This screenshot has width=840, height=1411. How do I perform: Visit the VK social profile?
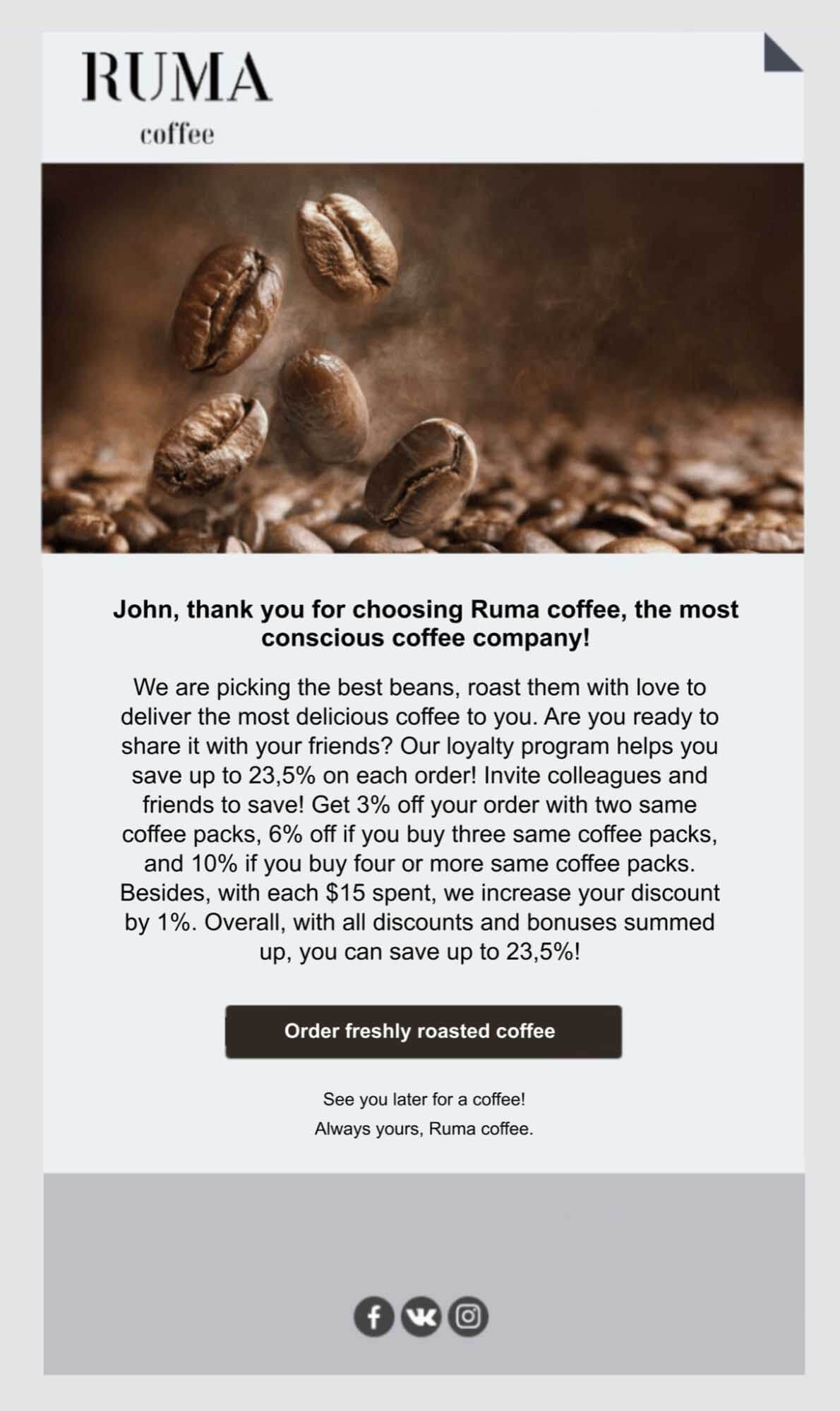421,1316
